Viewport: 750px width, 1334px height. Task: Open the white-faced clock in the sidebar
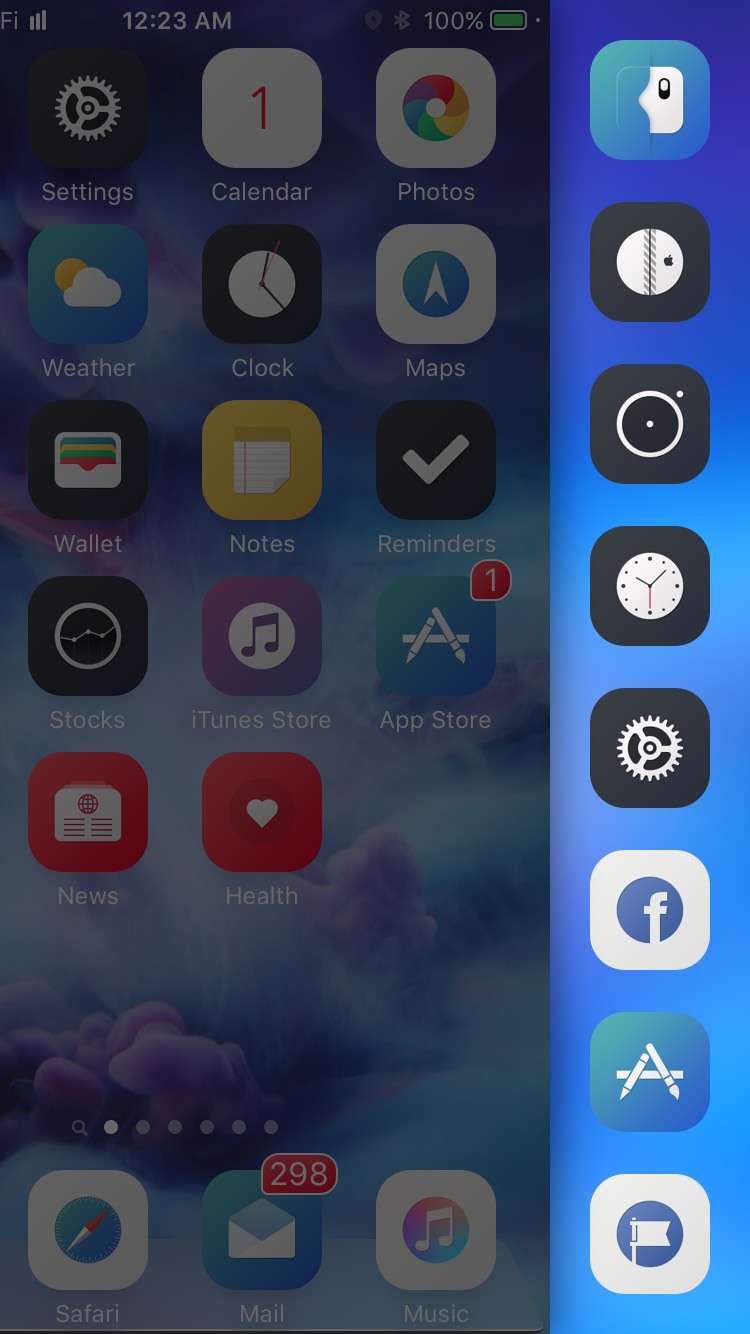point(650,586)
